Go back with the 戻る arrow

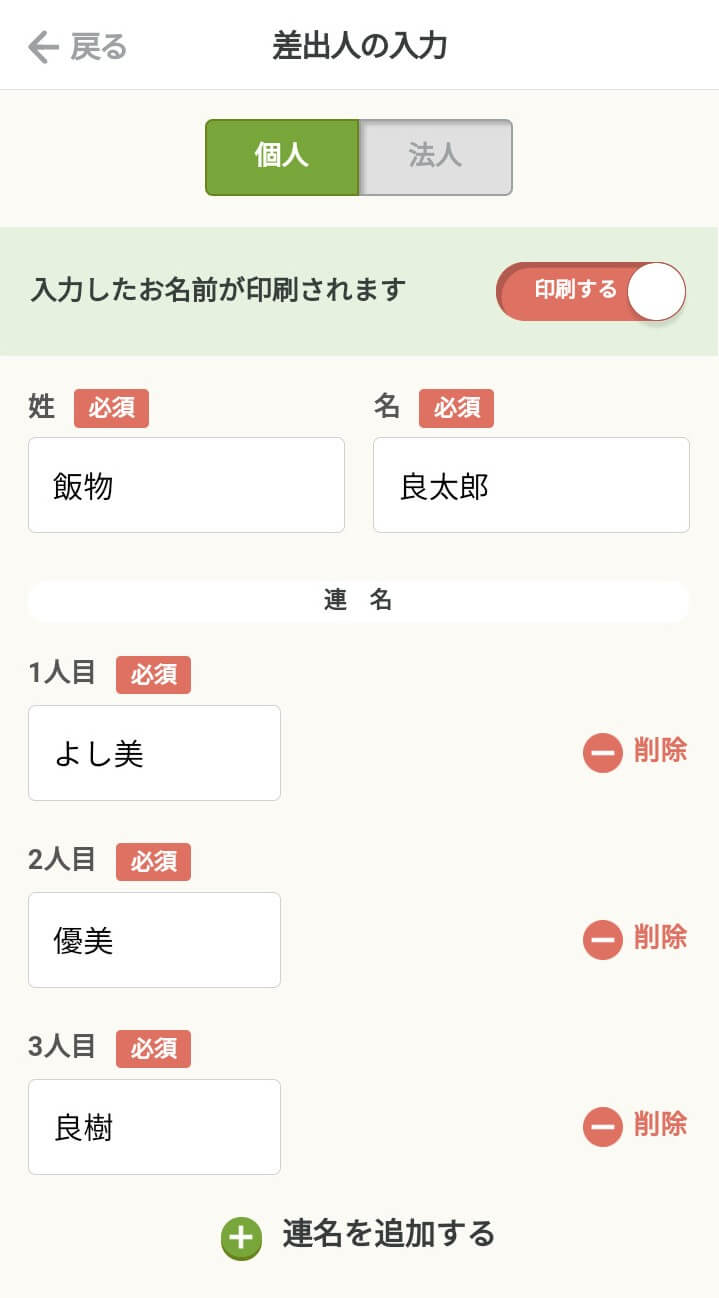tap(76, 47)
